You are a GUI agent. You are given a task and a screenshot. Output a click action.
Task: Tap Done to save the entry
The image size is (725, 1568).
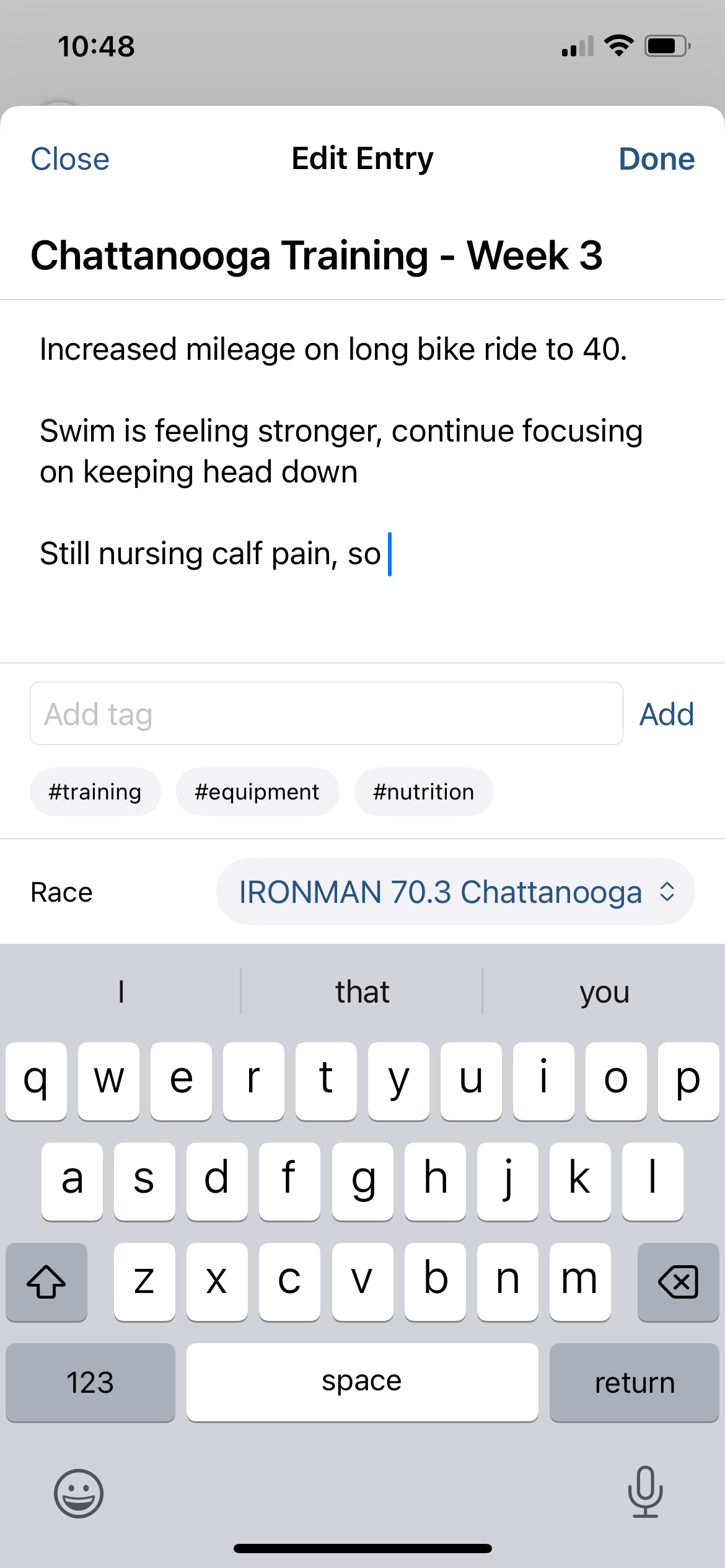(656, 159)
